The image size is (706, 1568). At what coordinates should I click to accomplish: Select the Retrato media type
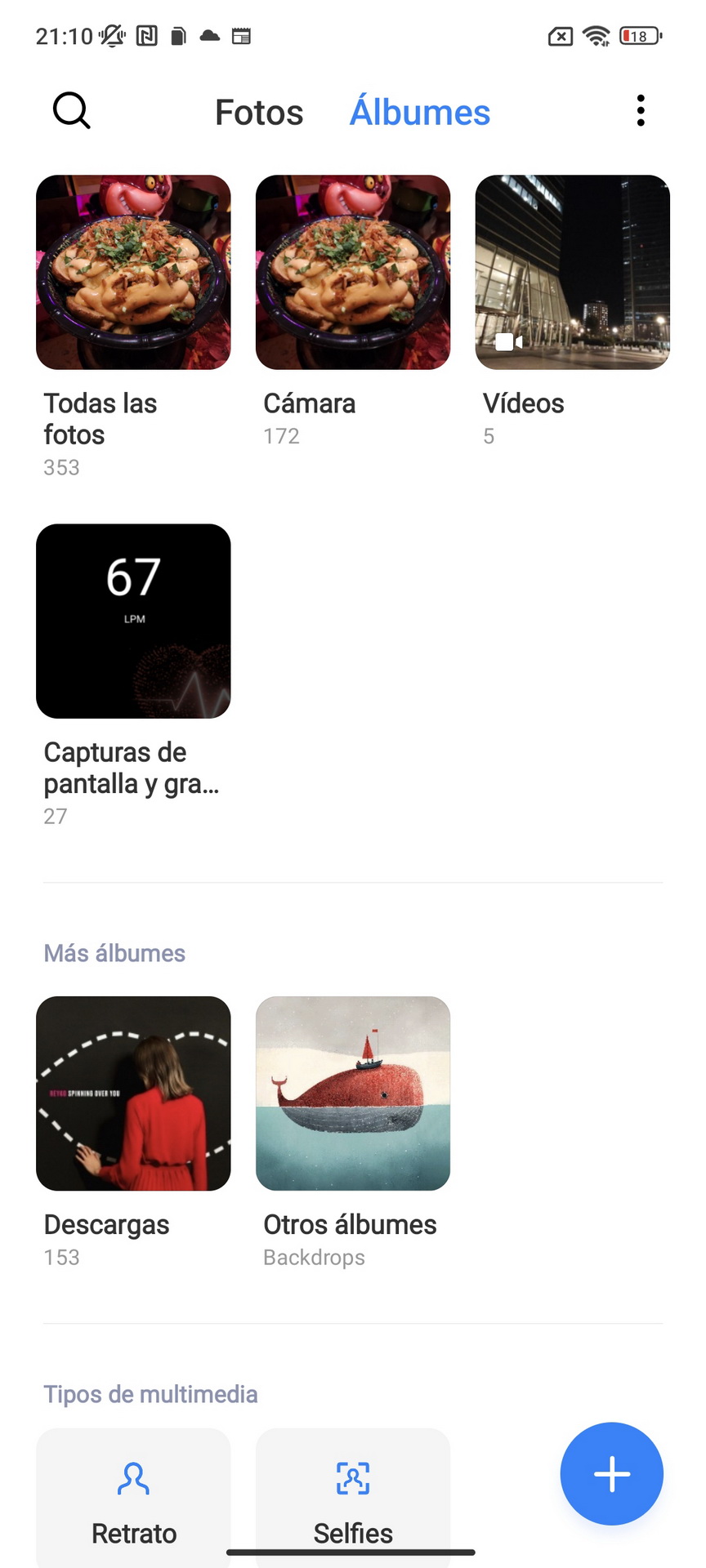(x=133, y=1498)
